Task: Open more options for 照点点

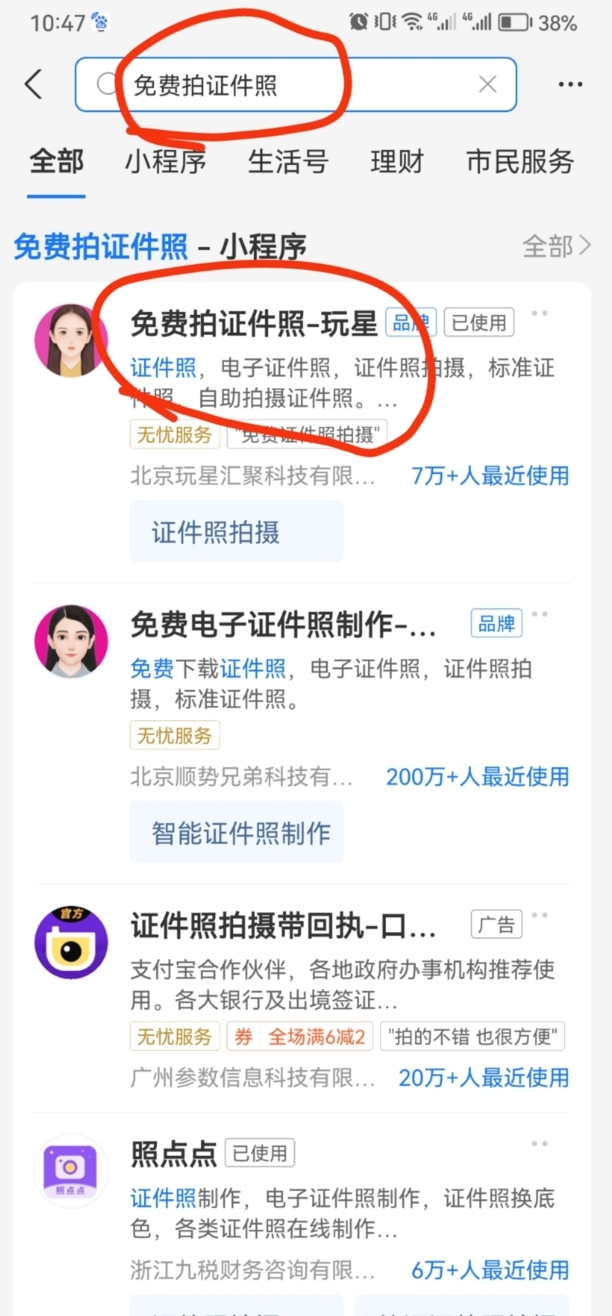Action: pyautogui.click(x=540, y=1144)
